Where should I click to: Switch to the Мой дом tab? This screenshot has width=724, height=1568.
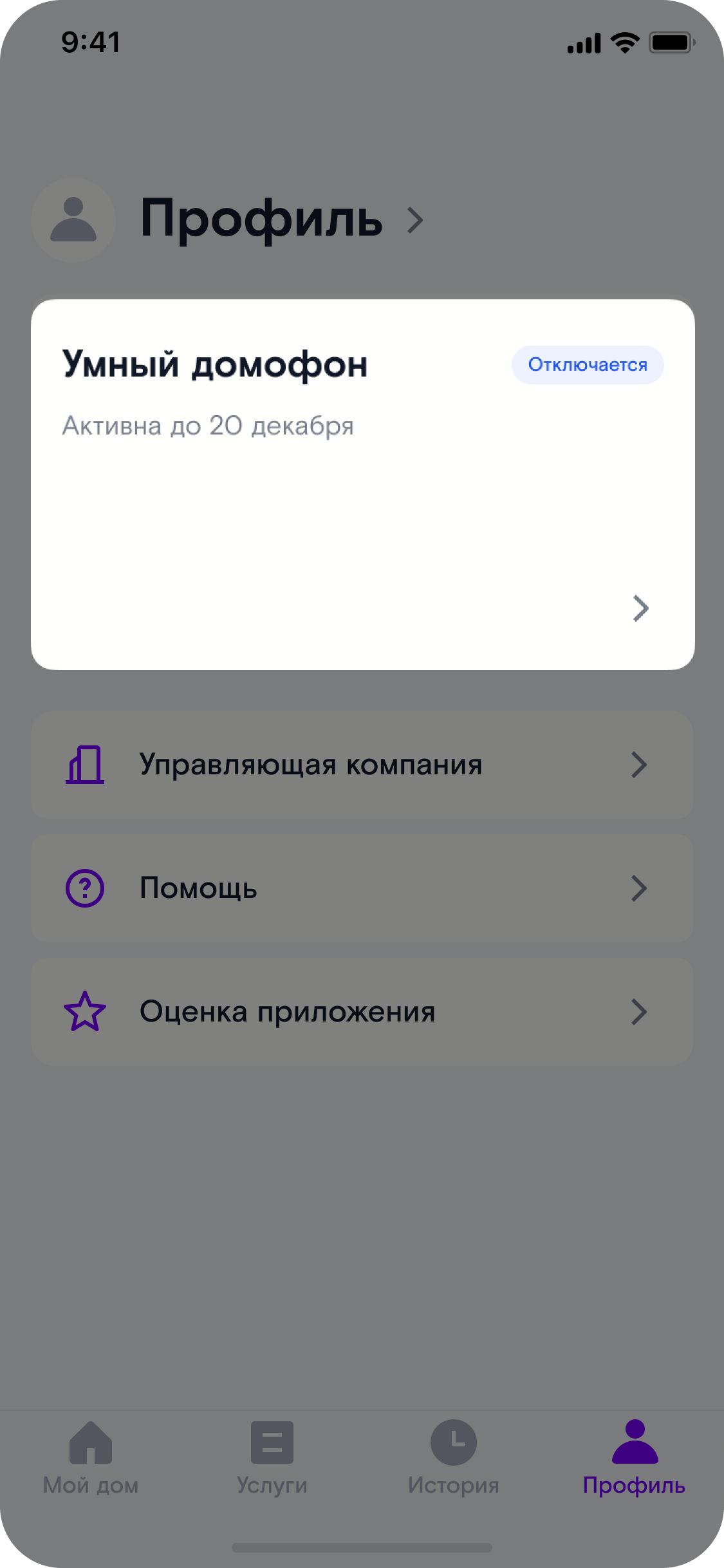pos(91,1459)
